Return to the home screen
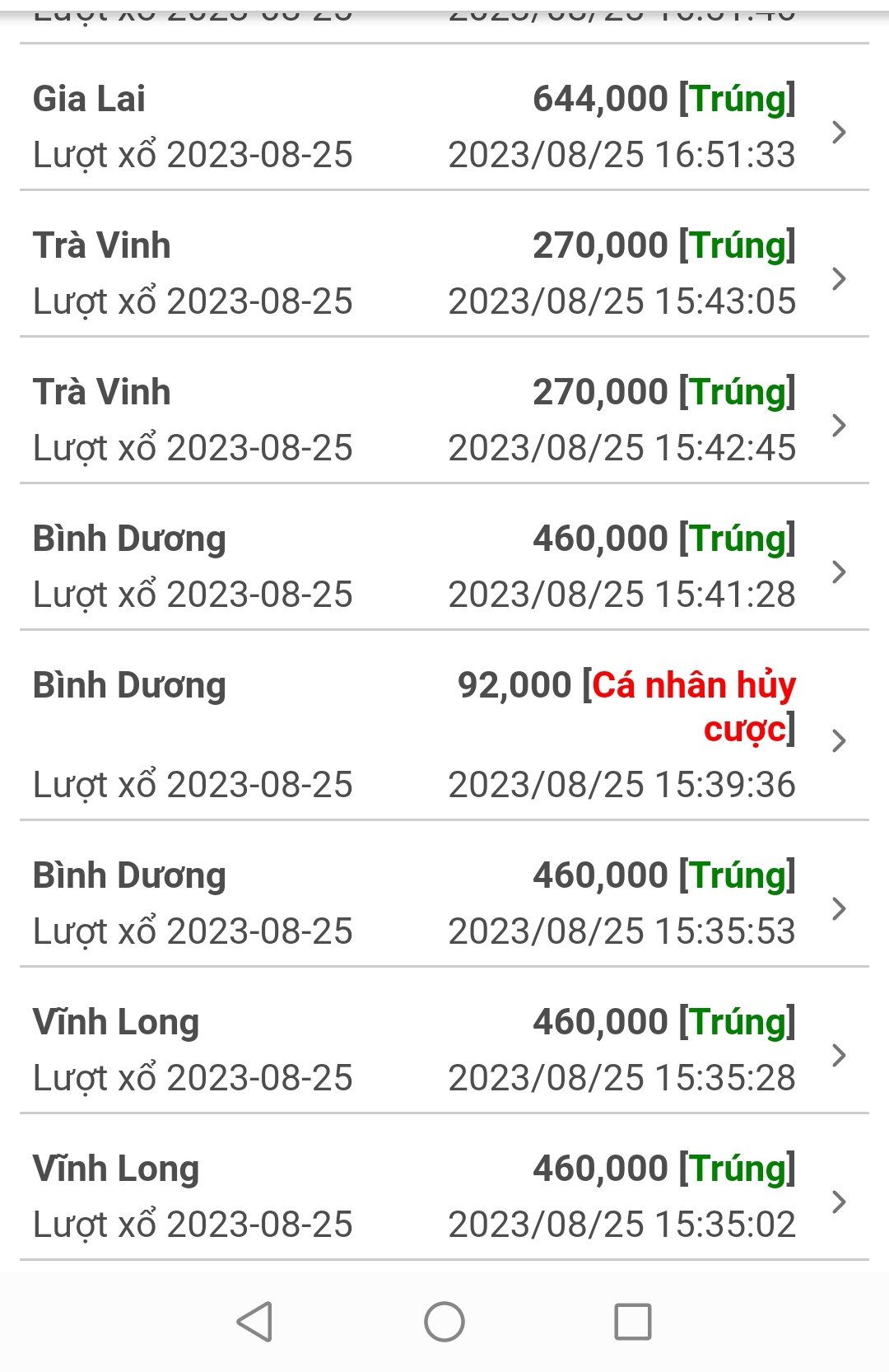The width and height of the screenshot is (889, 1372). [x=444, y=1322]
